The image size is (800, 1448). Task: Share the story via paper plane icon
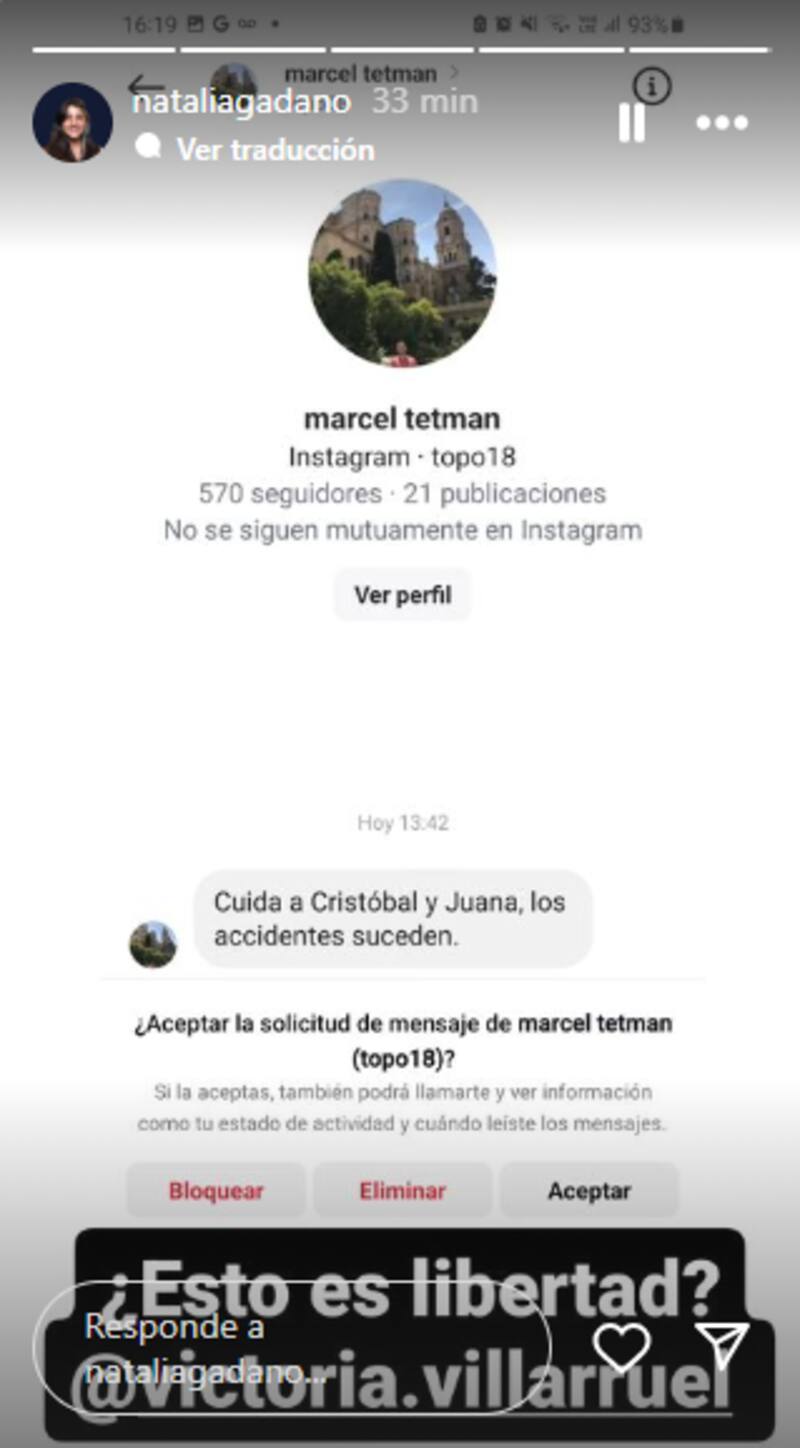(722, 1346)
